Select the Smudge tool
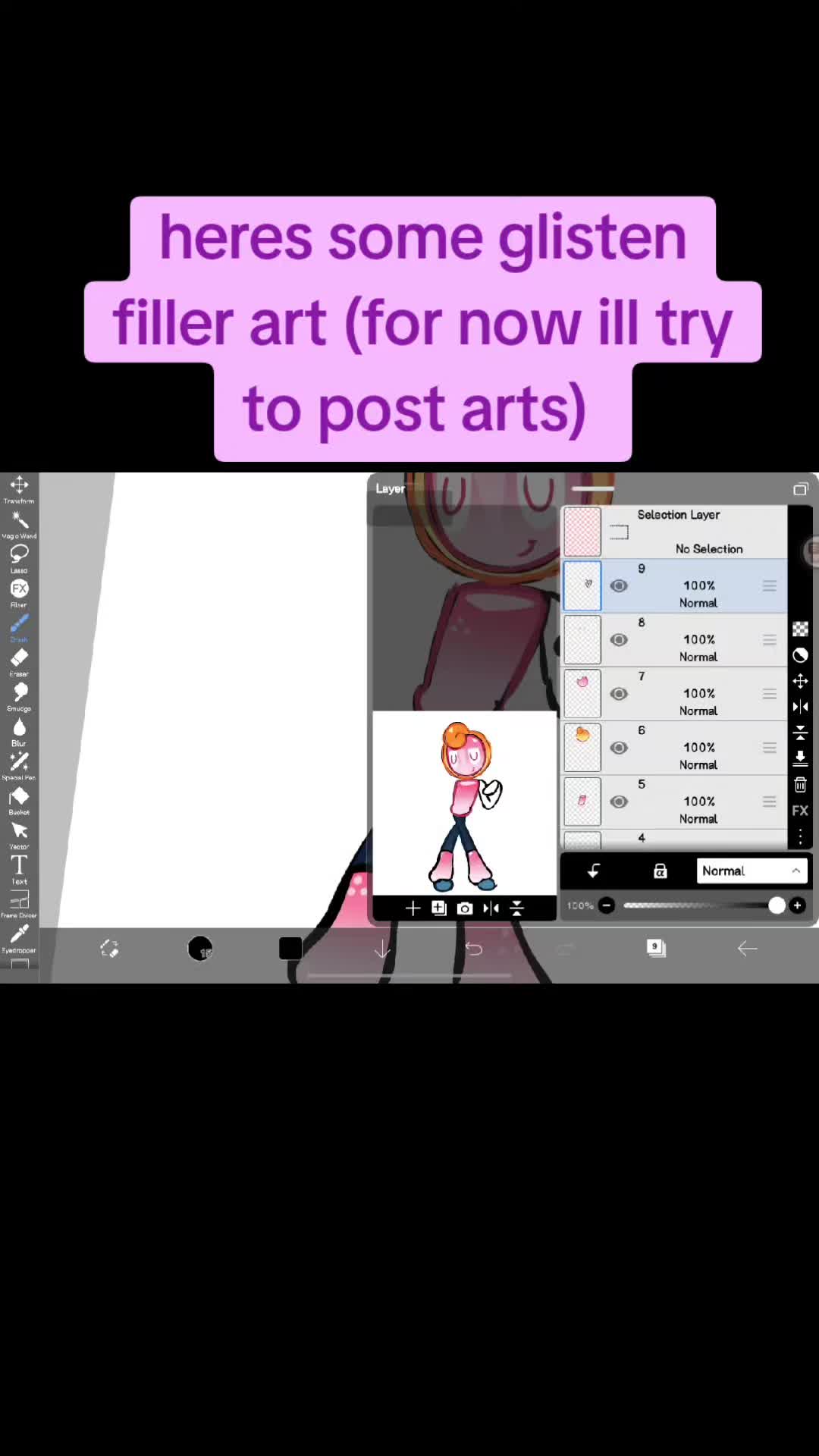 point(19,696)
